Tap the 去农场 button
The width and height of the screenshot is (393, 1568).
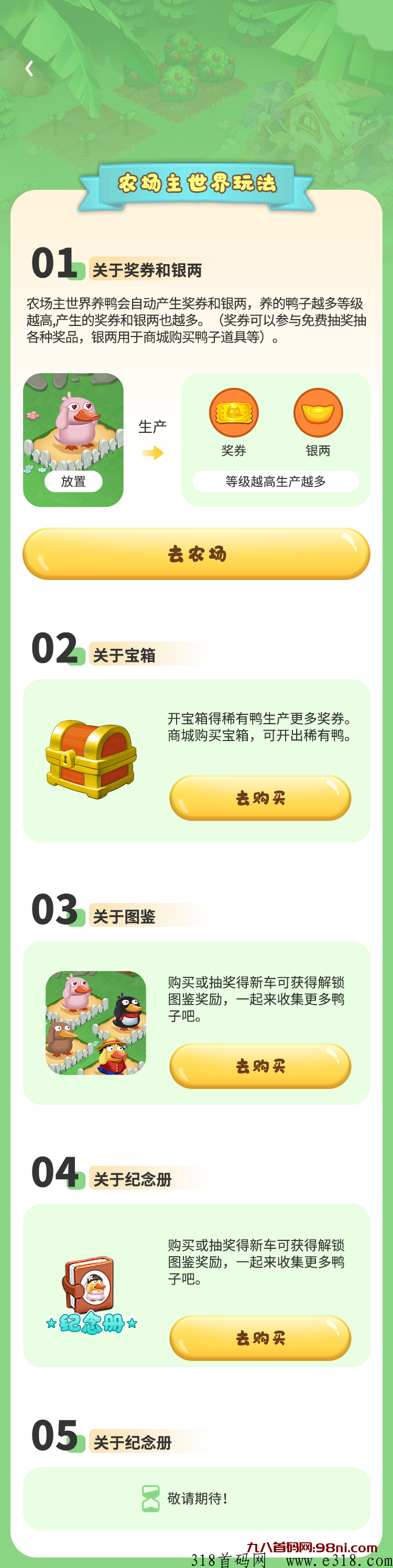pos(196,553)
